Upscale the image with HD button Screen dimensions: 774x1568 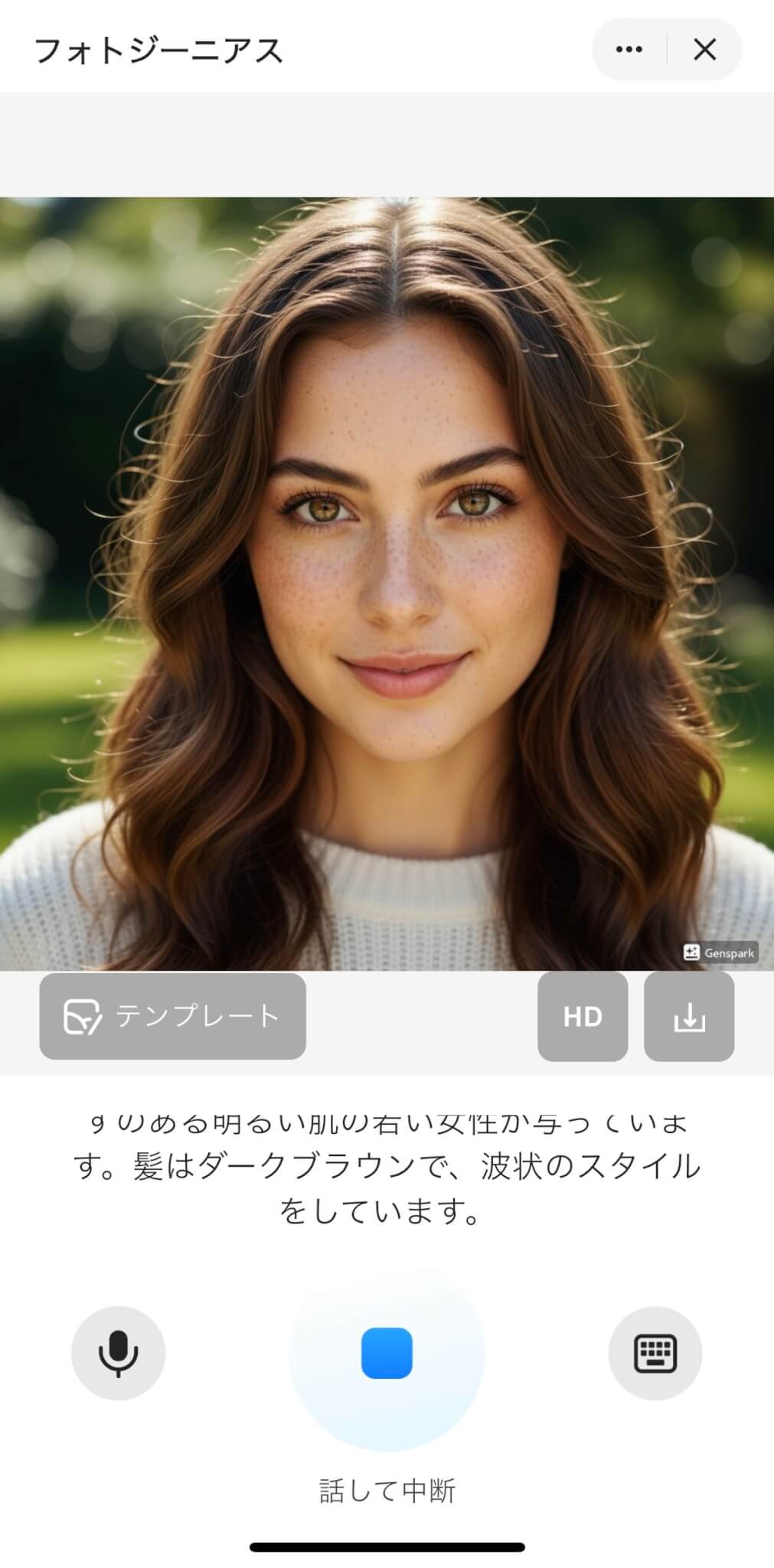coord(583,1016)
